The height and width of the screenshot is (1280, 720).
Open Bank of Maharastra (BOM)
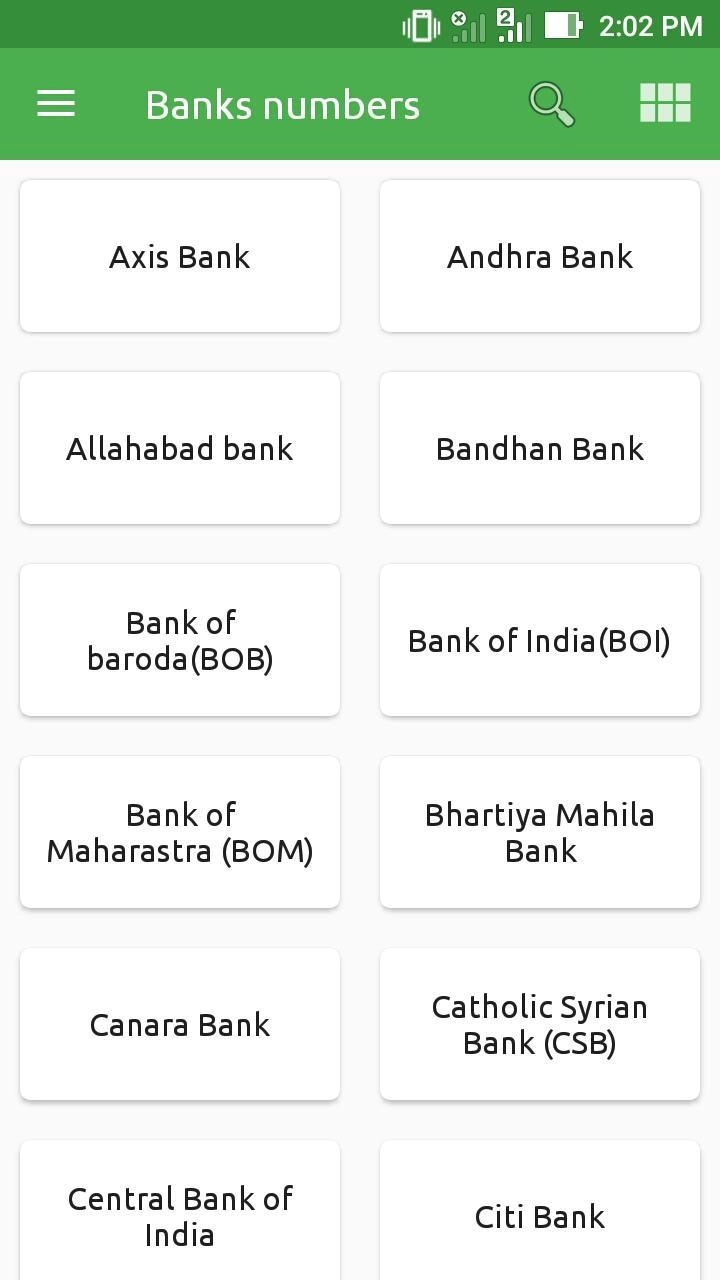(x=180, y=832)
